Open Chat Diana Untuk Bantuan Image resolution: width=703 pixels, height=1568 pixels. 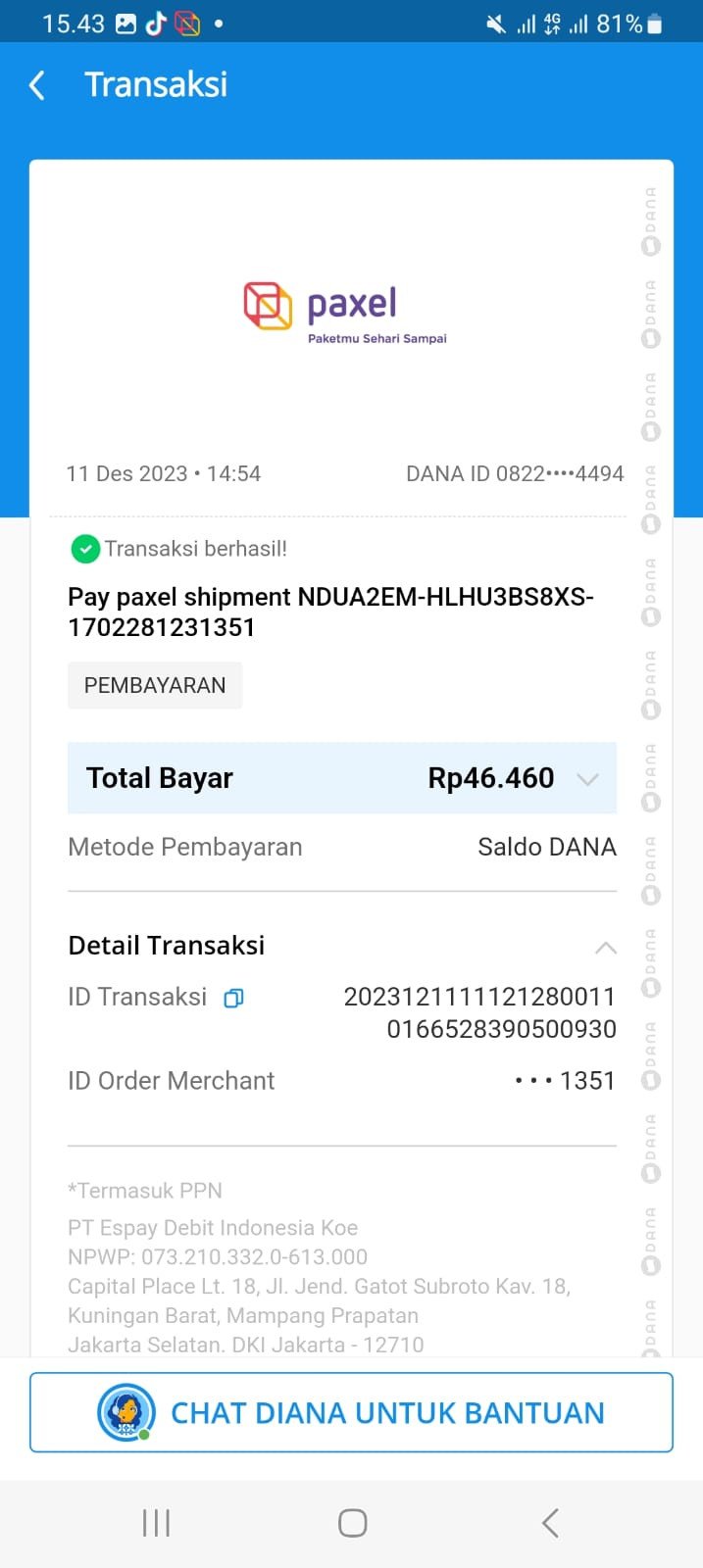click(x=351, y=1412)
